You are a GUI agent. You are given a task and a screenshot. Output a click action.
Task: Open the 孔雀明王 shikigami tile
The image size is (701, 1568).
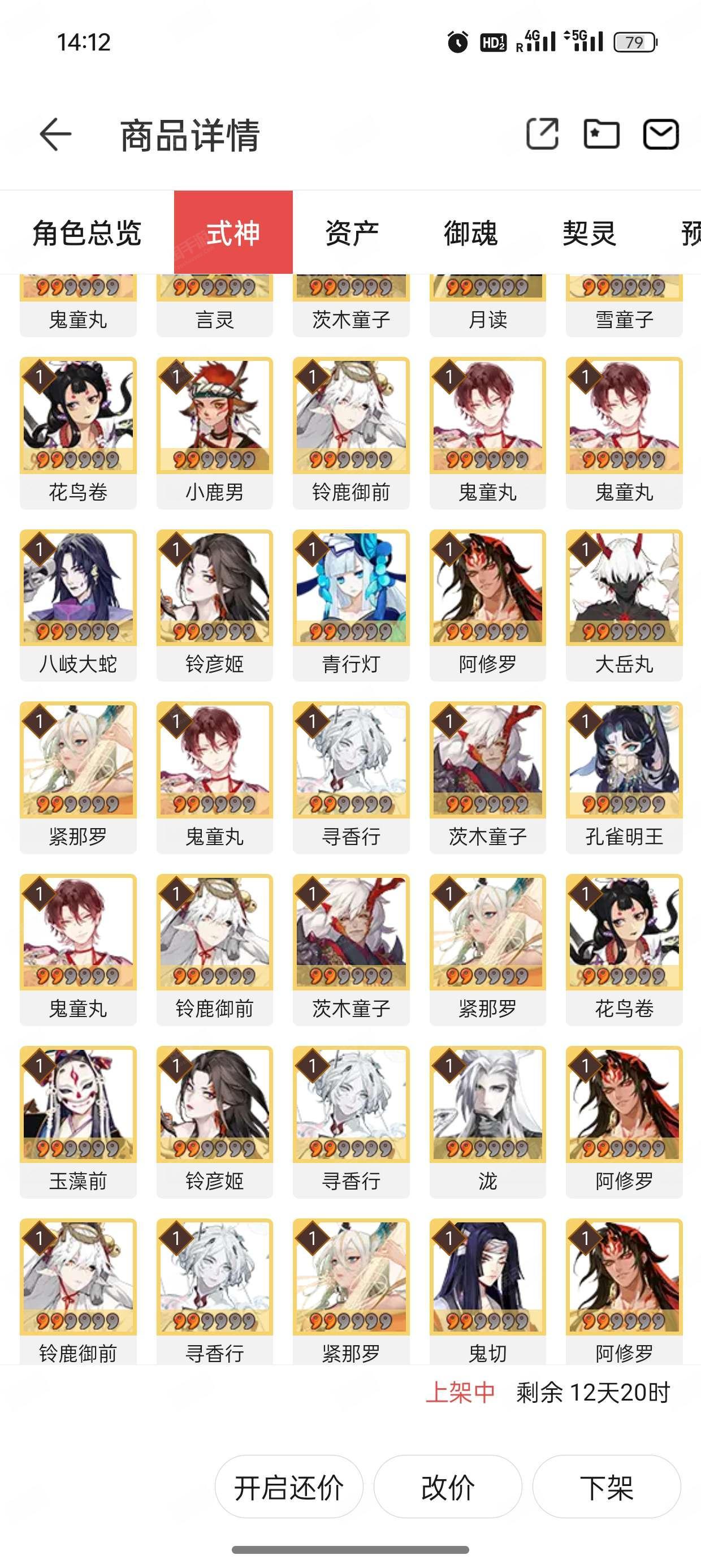pos(624,777)
